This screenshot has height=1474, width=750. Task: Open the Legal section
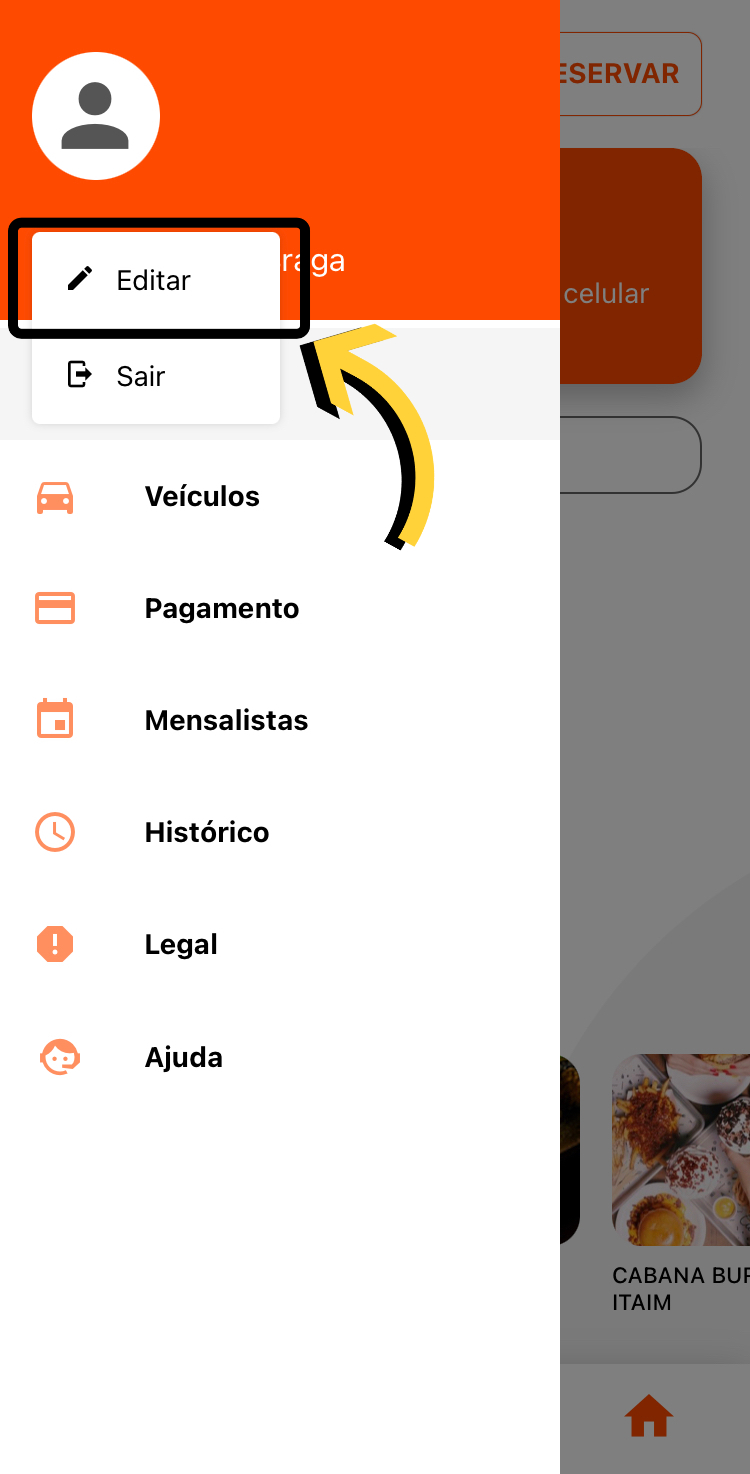tap(280, 944)
